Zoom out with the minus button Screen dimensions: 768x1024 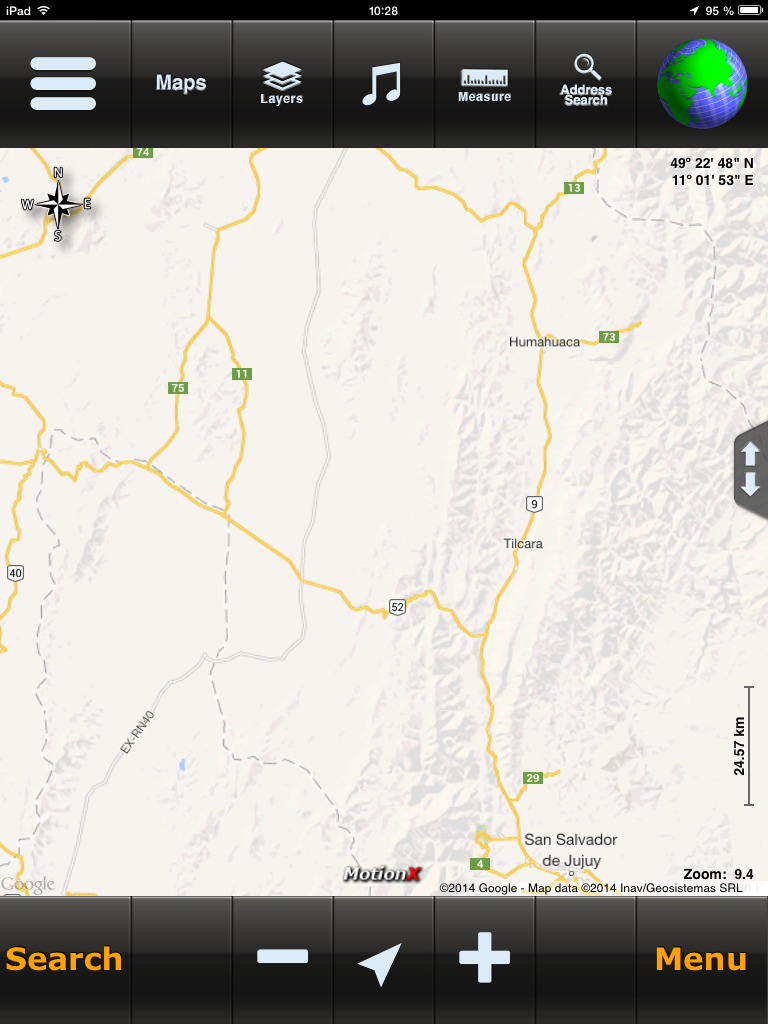coord(282,957)
